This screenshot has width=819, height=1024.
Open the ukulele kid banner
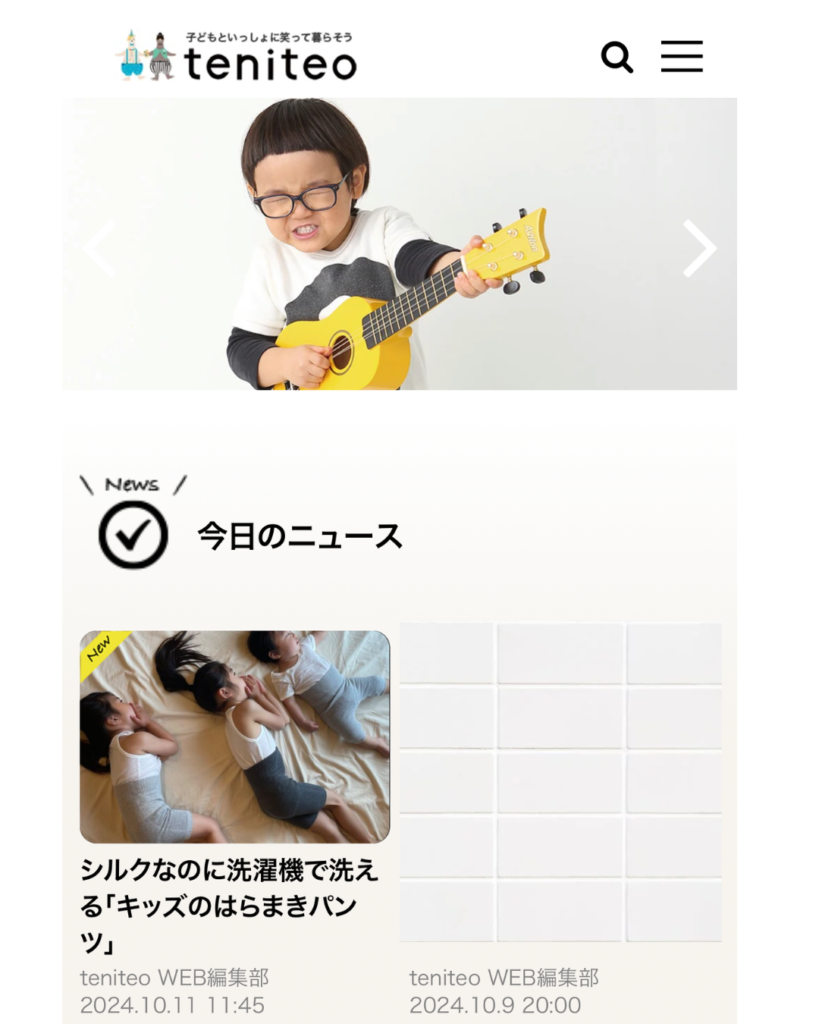400,243
